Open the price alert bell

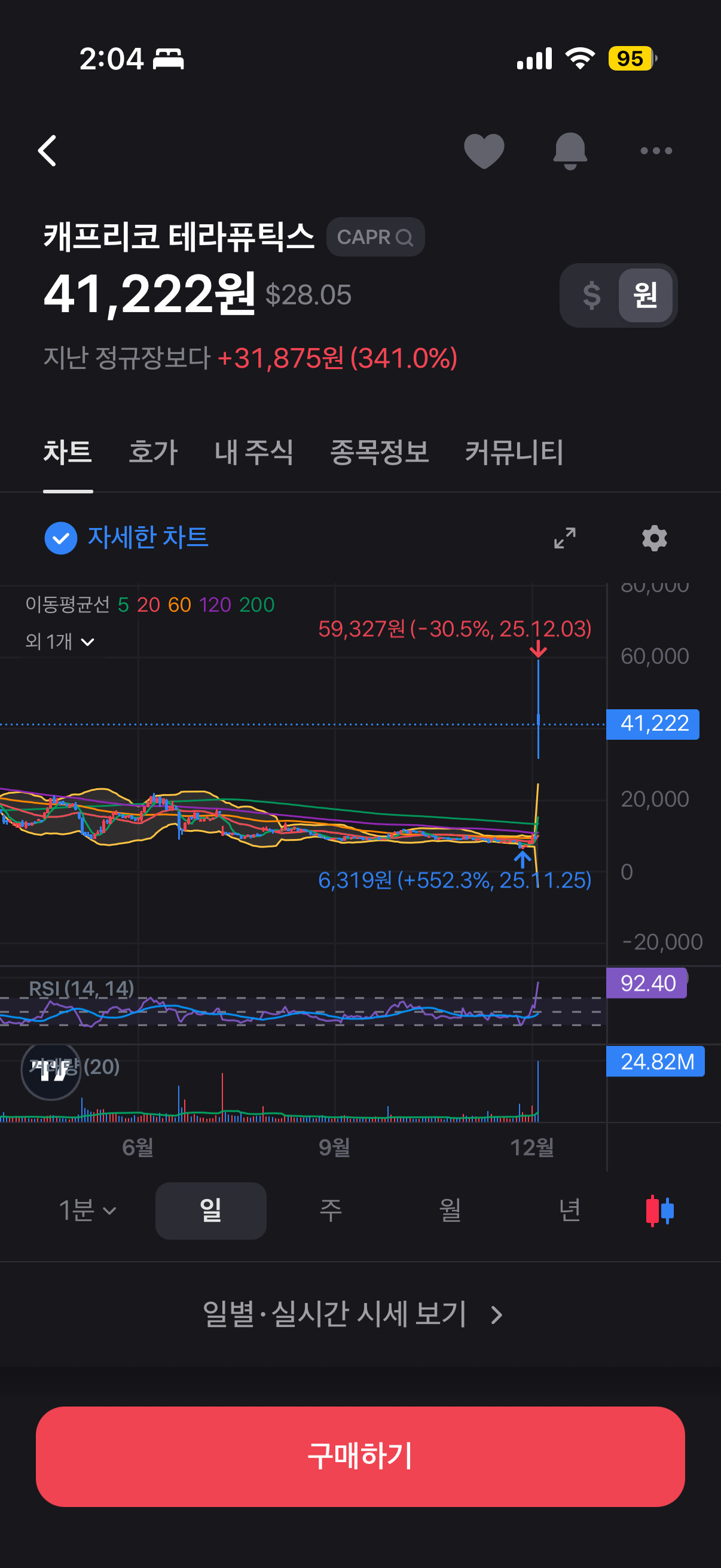tap(570, 150)
